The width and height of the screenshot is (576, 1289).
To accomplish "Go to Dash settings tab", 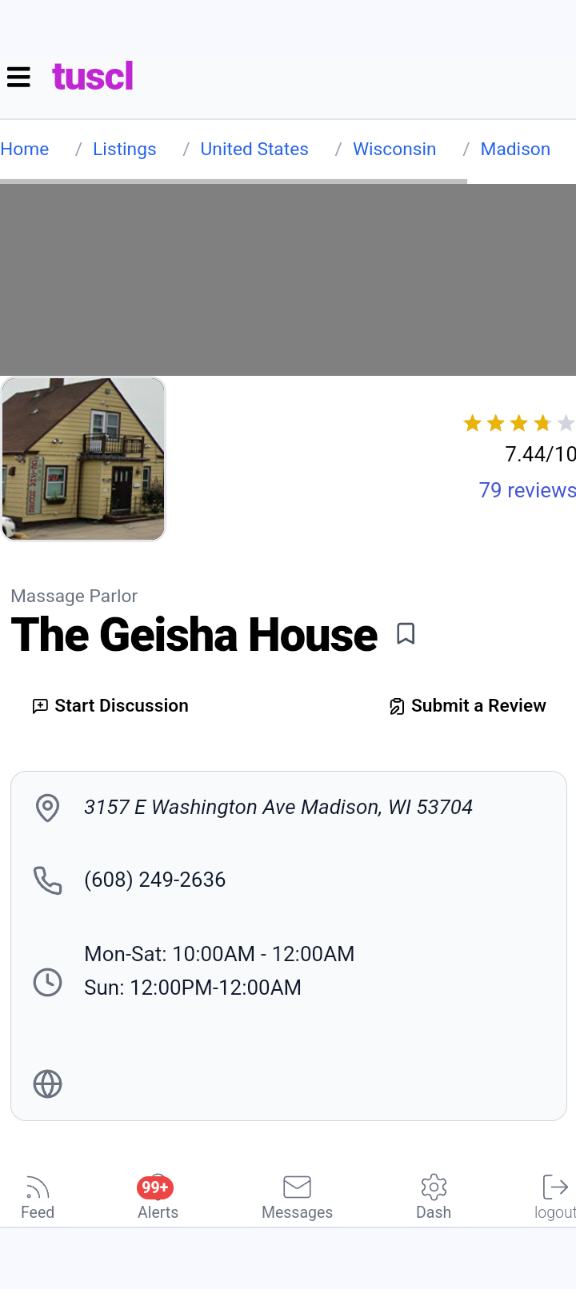I will (434, 1198).
